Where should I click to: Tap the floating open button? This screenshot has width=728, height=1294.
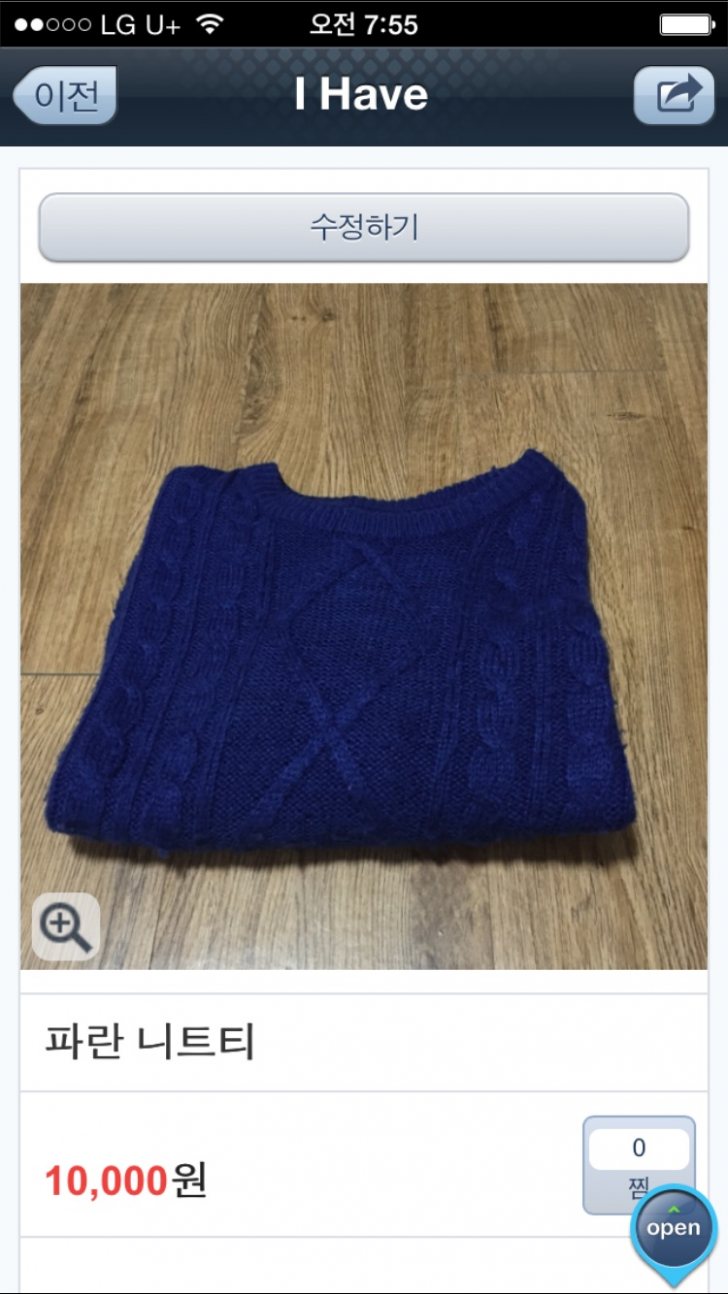[x=673, y=1231]
